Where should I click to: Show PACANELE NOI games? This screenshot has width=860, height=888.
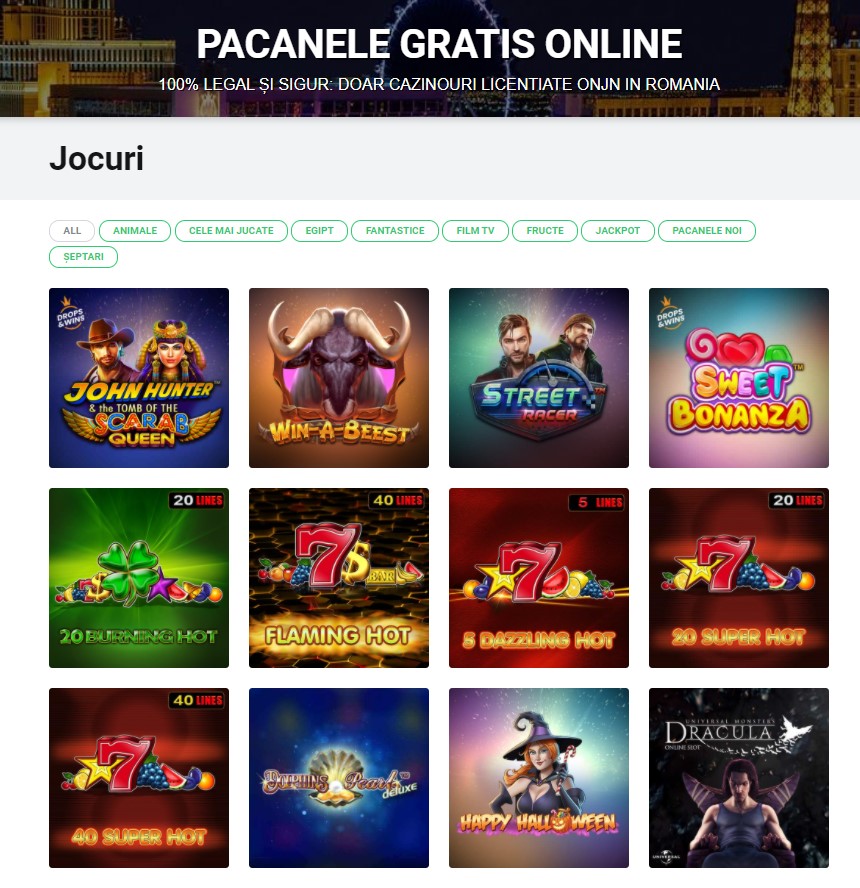706,231
